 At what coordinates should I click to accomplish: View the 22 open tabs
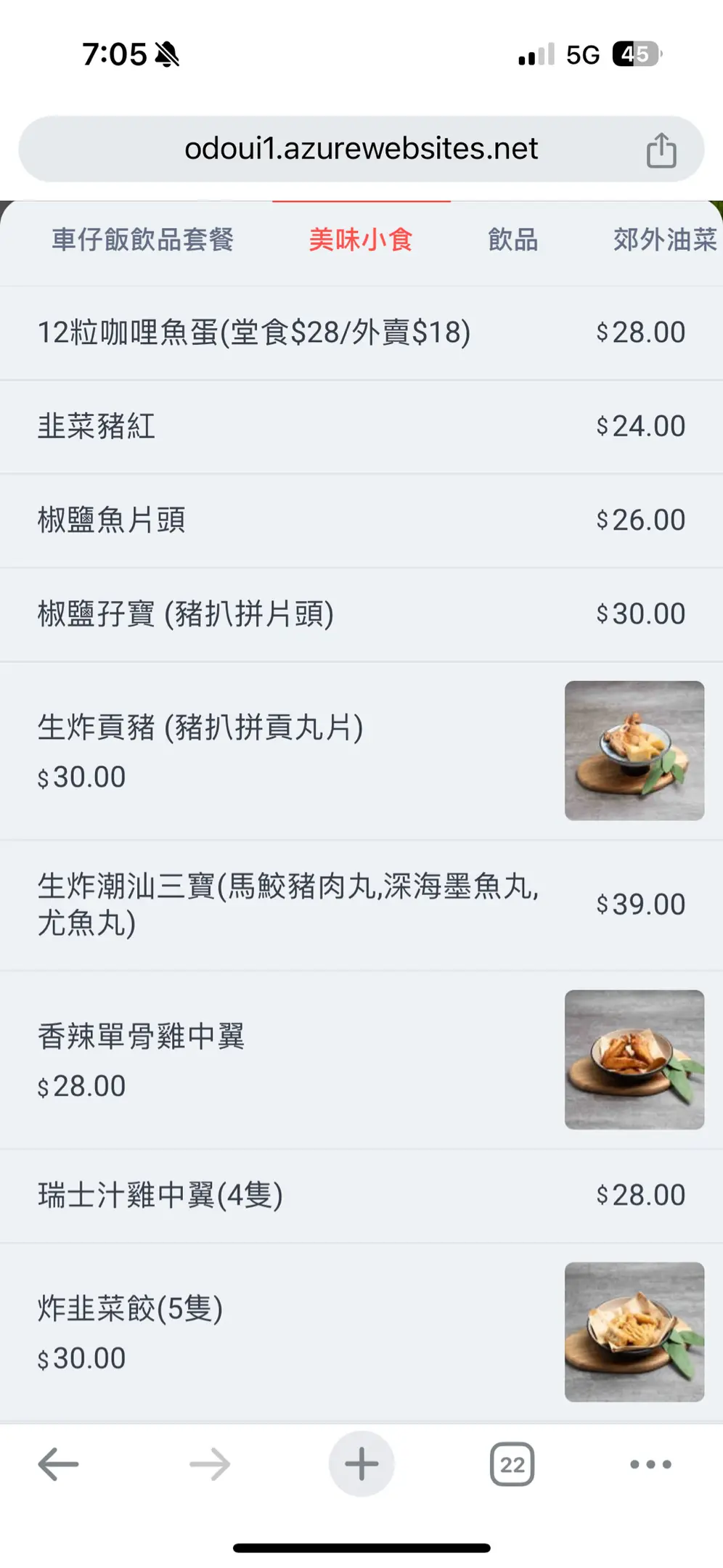pyautogui.click(x=512, y=1464)
